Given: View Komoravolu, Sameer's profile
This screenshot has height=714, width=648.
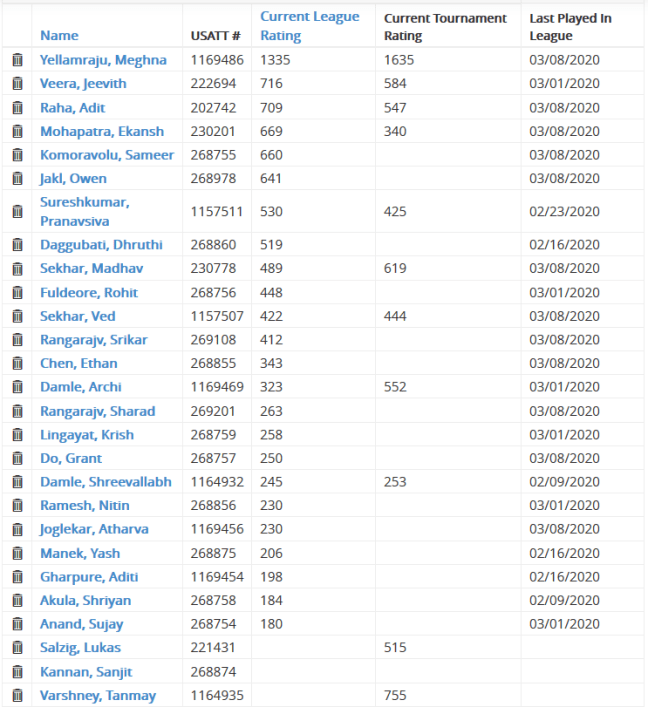Looking at the screenshot, I should [106, 155].
